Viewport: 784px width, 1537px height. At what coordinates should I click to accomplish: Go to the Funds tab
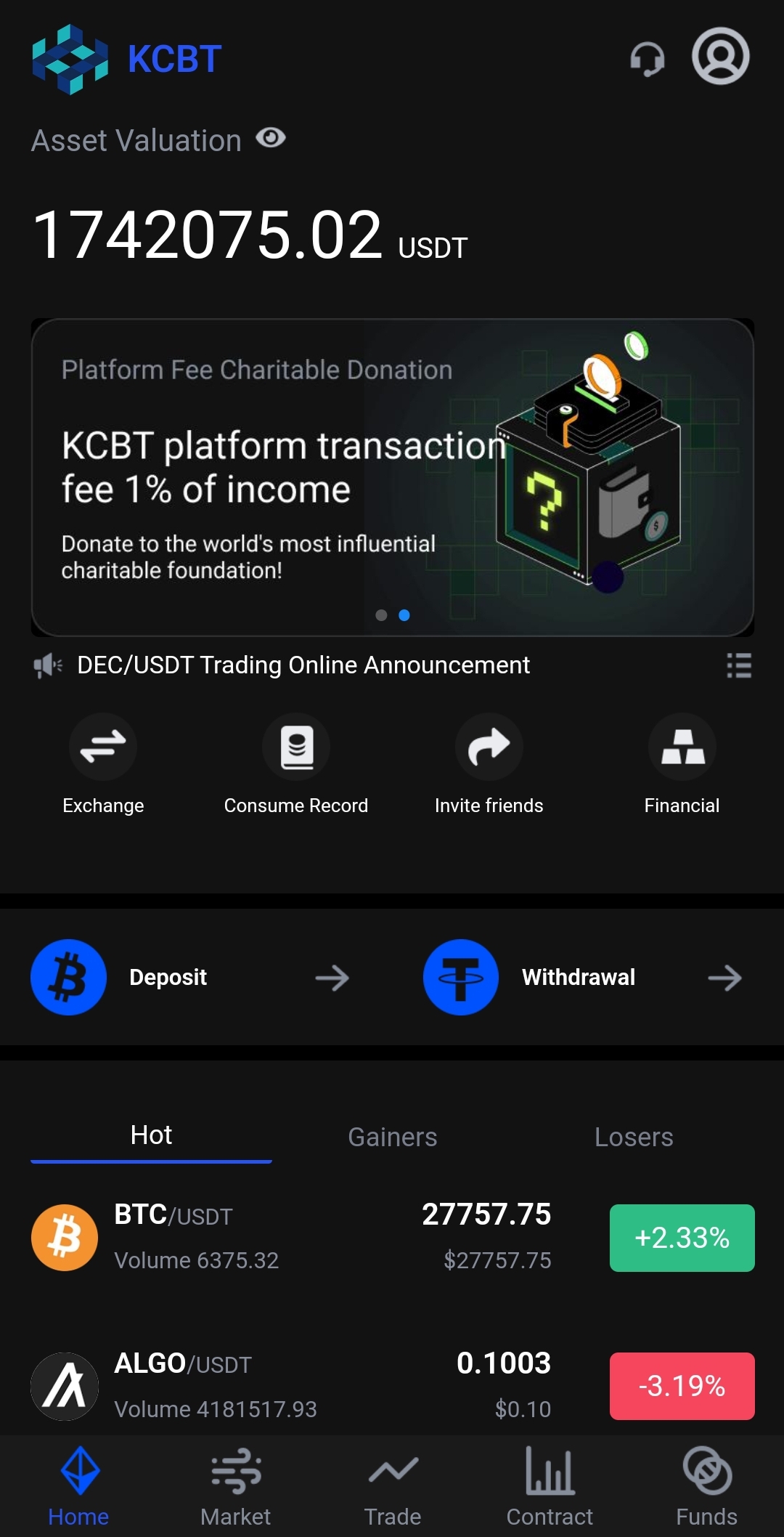click(x=706, y=1486)
